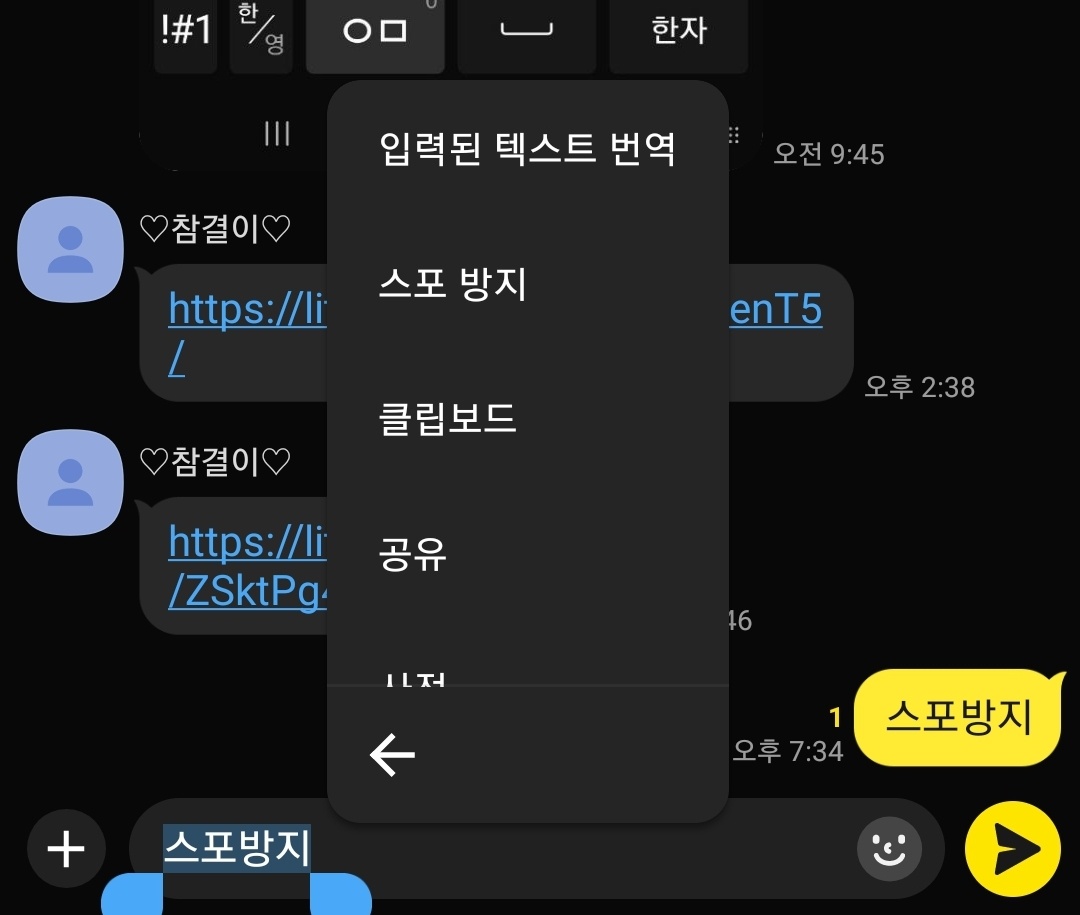Viewport: 1080px width, 915px height.
Task: Open the plus attachment menu
Action: click(x=66, y=849)
